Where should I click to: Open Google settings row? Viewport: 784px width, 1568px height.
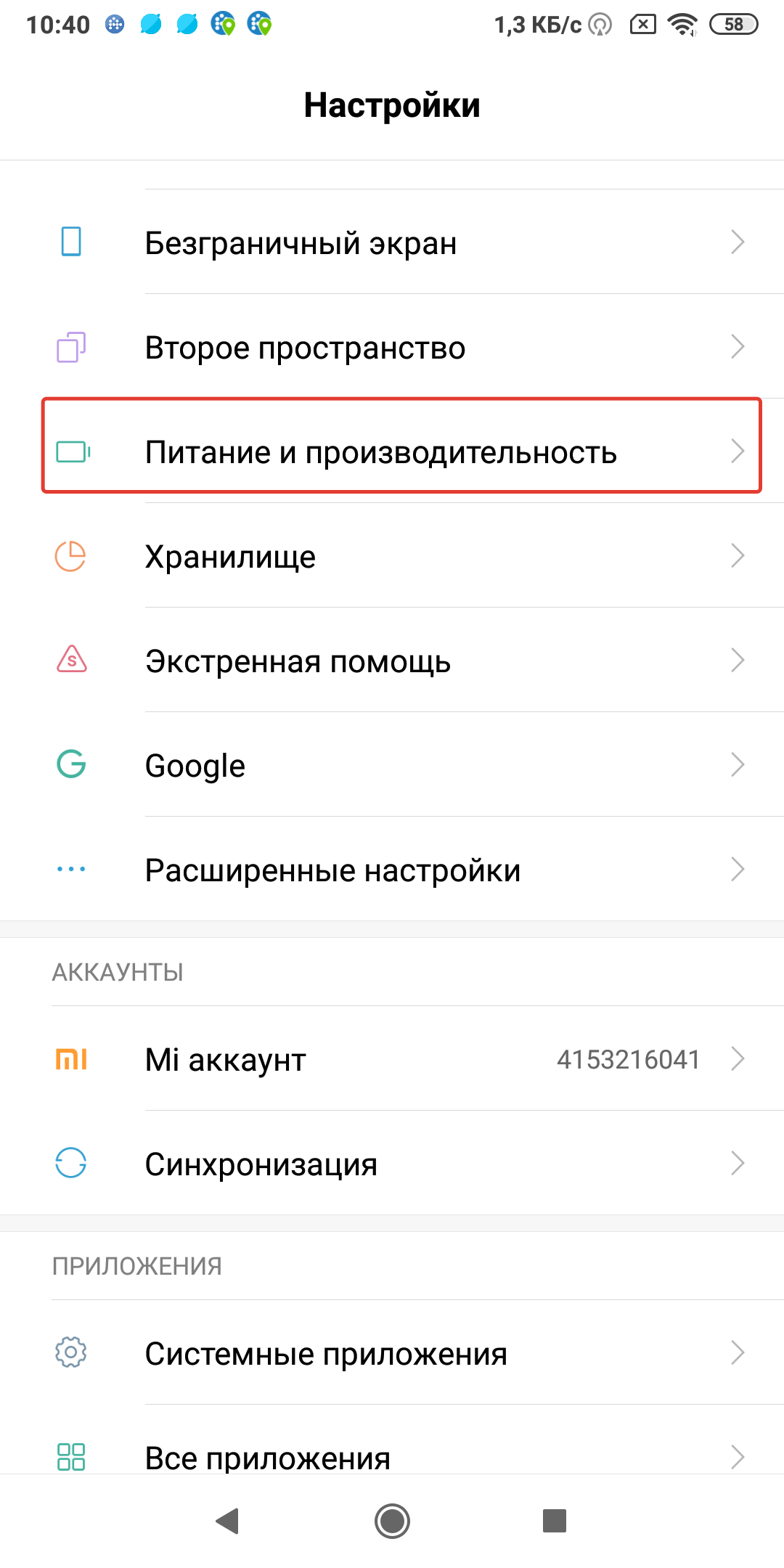[x=392, y=764]
